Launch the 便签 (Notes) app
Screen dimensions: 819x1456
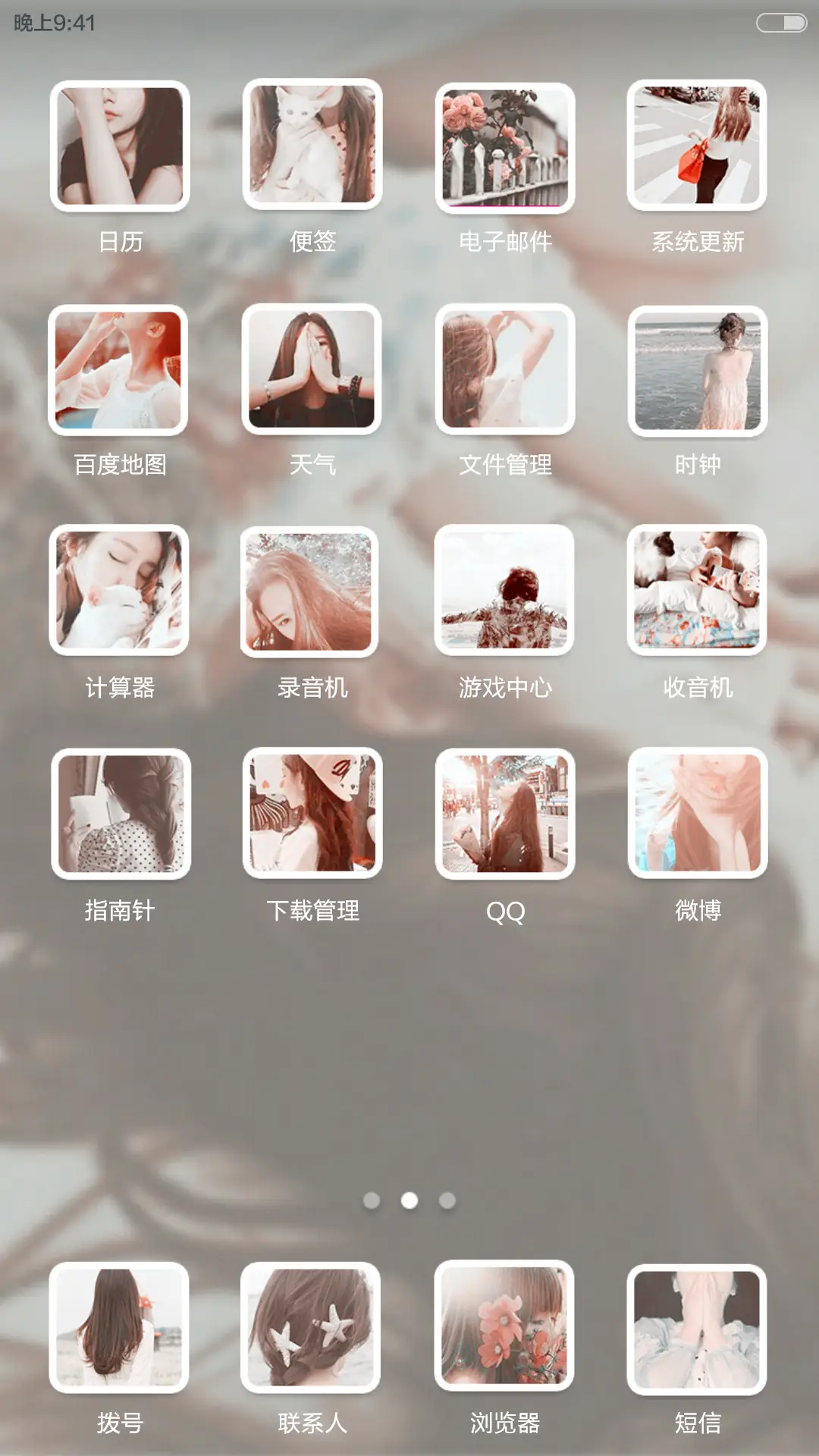(312, 149)
